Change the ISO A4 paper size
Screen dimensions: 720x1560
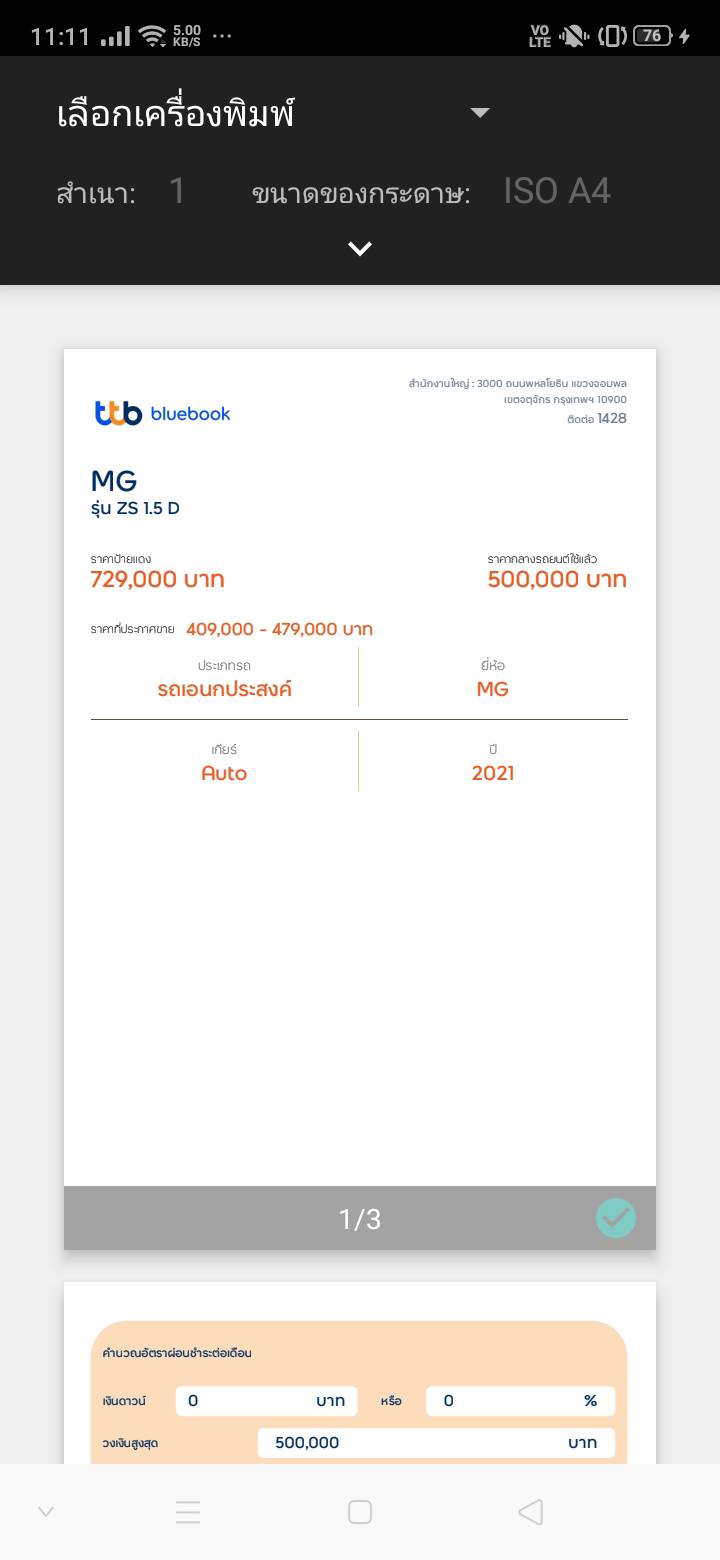556,191
